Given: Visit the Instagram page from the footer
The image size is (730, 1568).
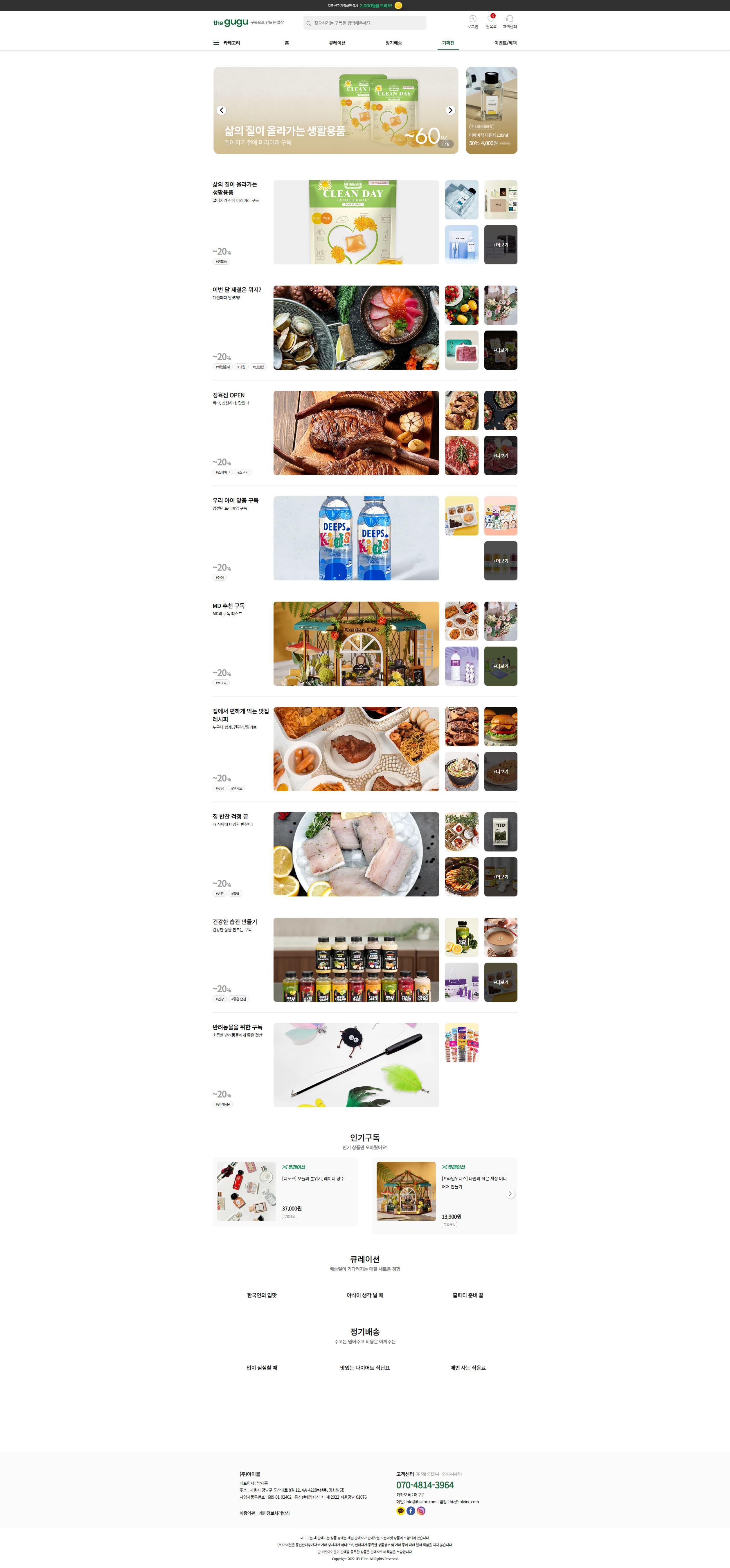Looking at the screenshot, I should 421,1511.
